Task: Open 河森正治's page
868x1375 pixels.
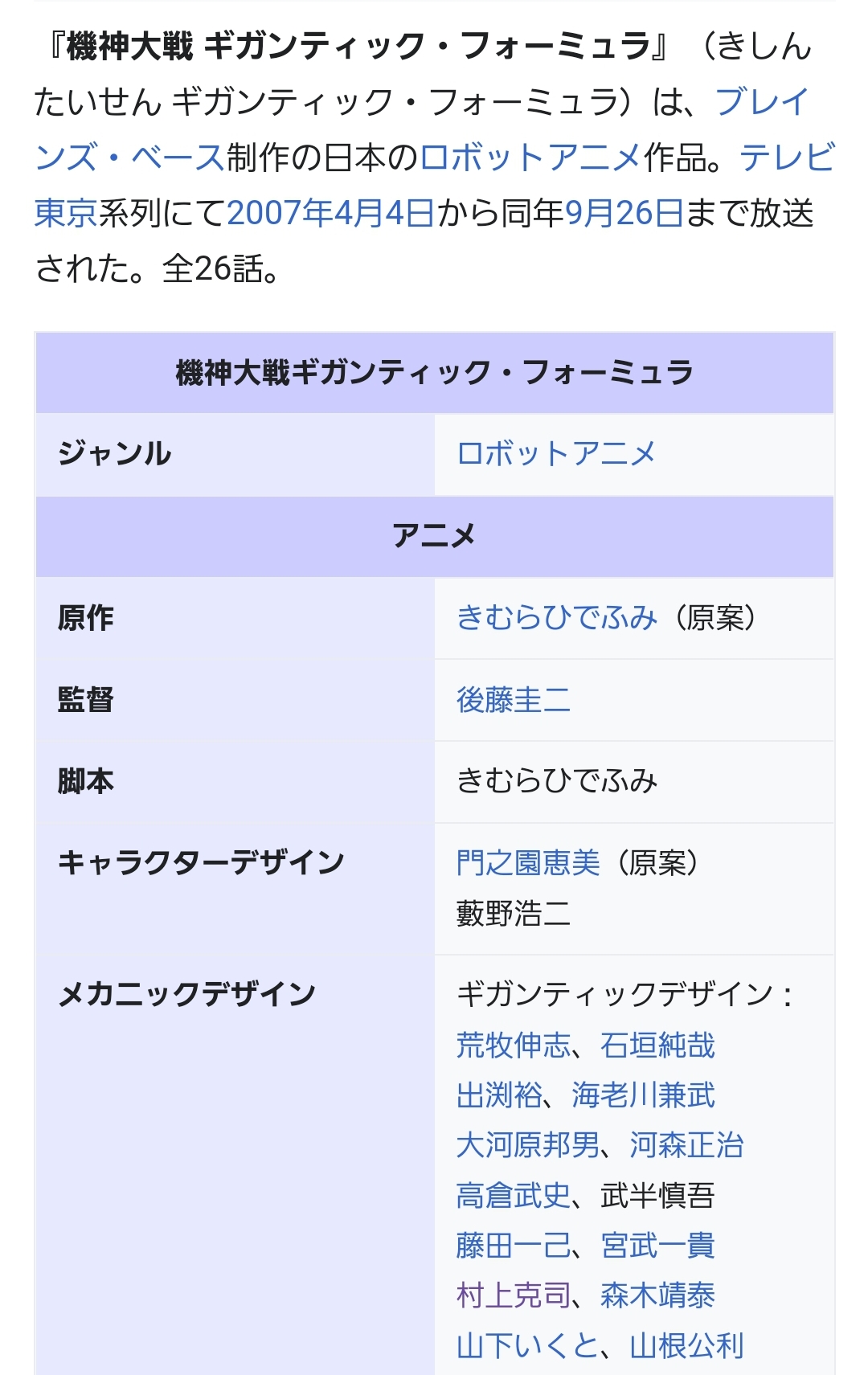Action: click(x=686, y=1145)
